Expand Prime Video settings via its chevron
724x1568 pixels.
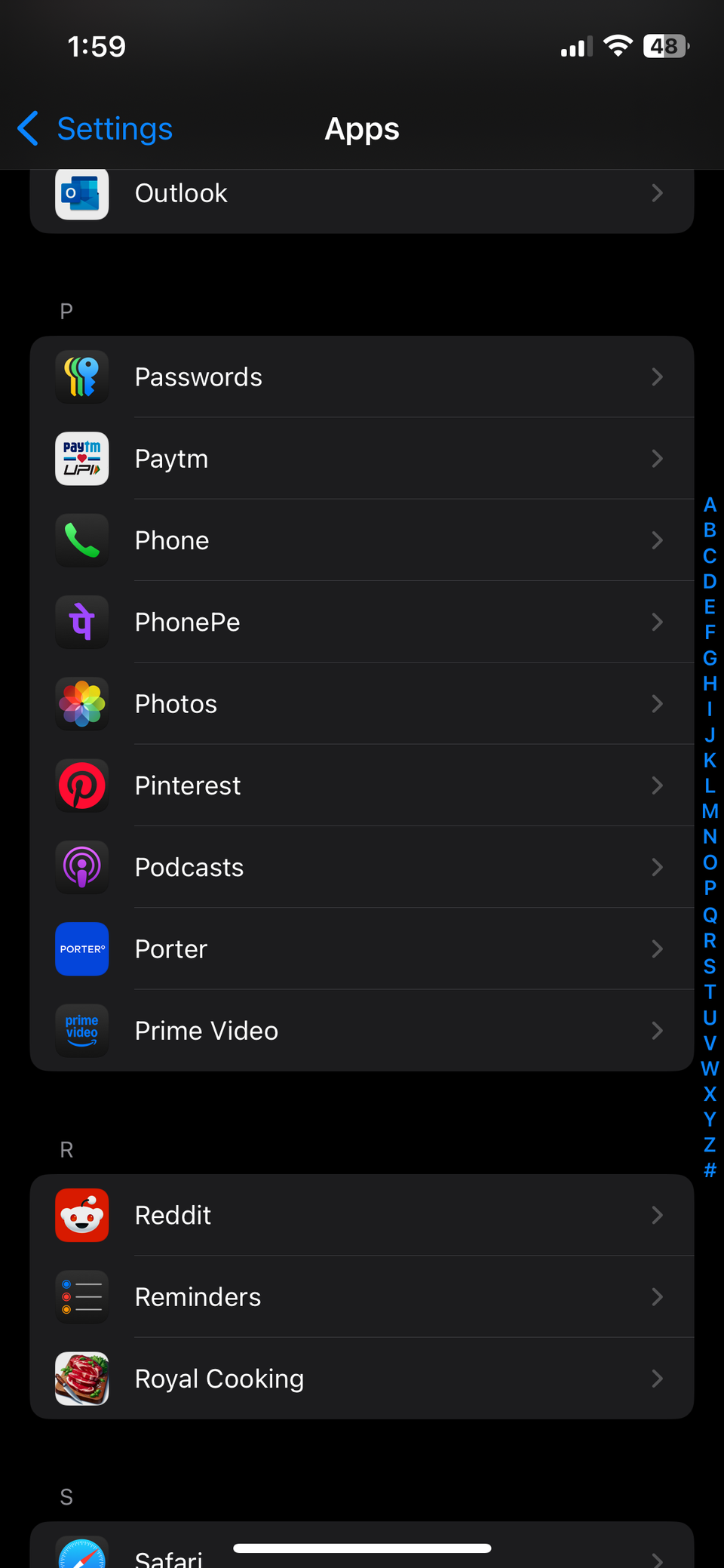[x=657, y=1031]
